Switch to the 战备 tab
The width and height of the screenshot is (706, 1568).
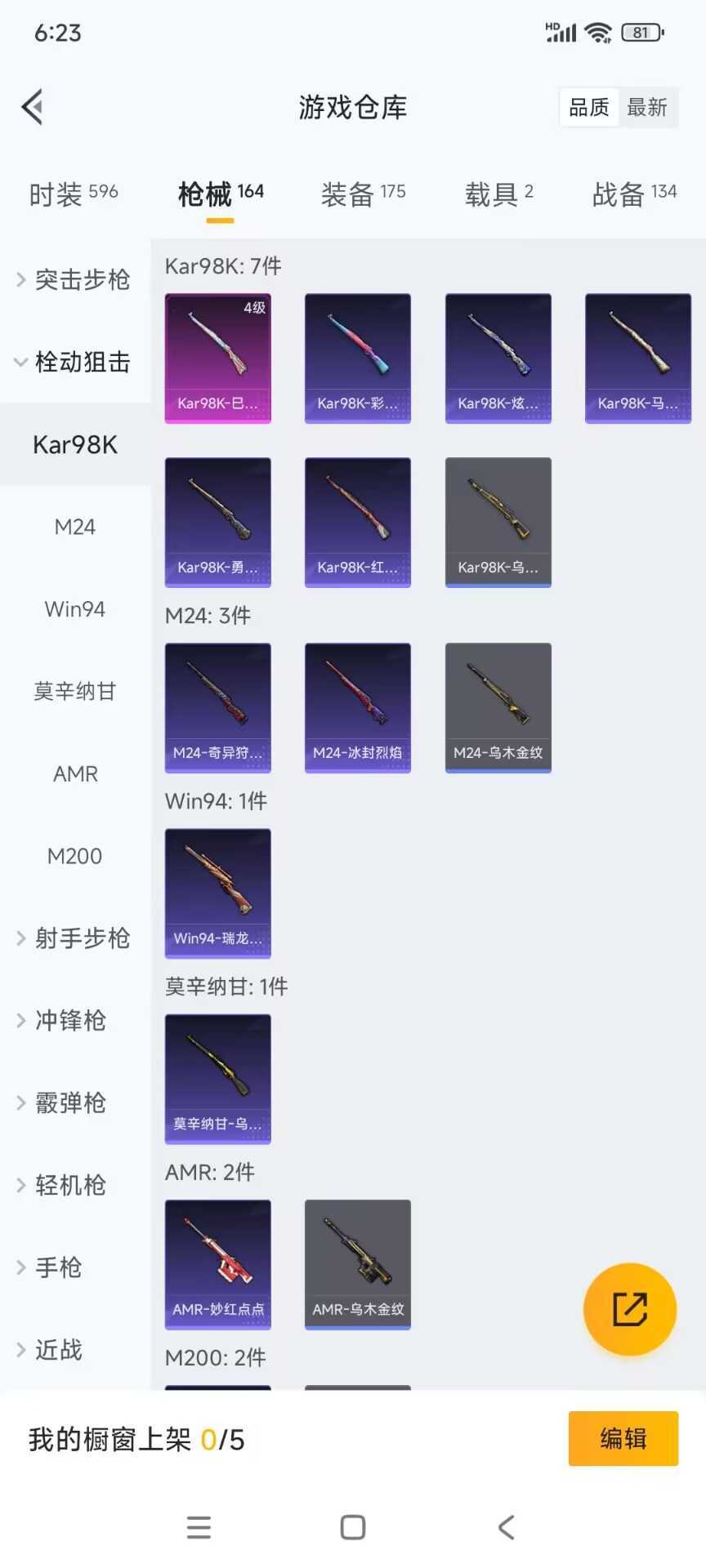click(634, 194)
